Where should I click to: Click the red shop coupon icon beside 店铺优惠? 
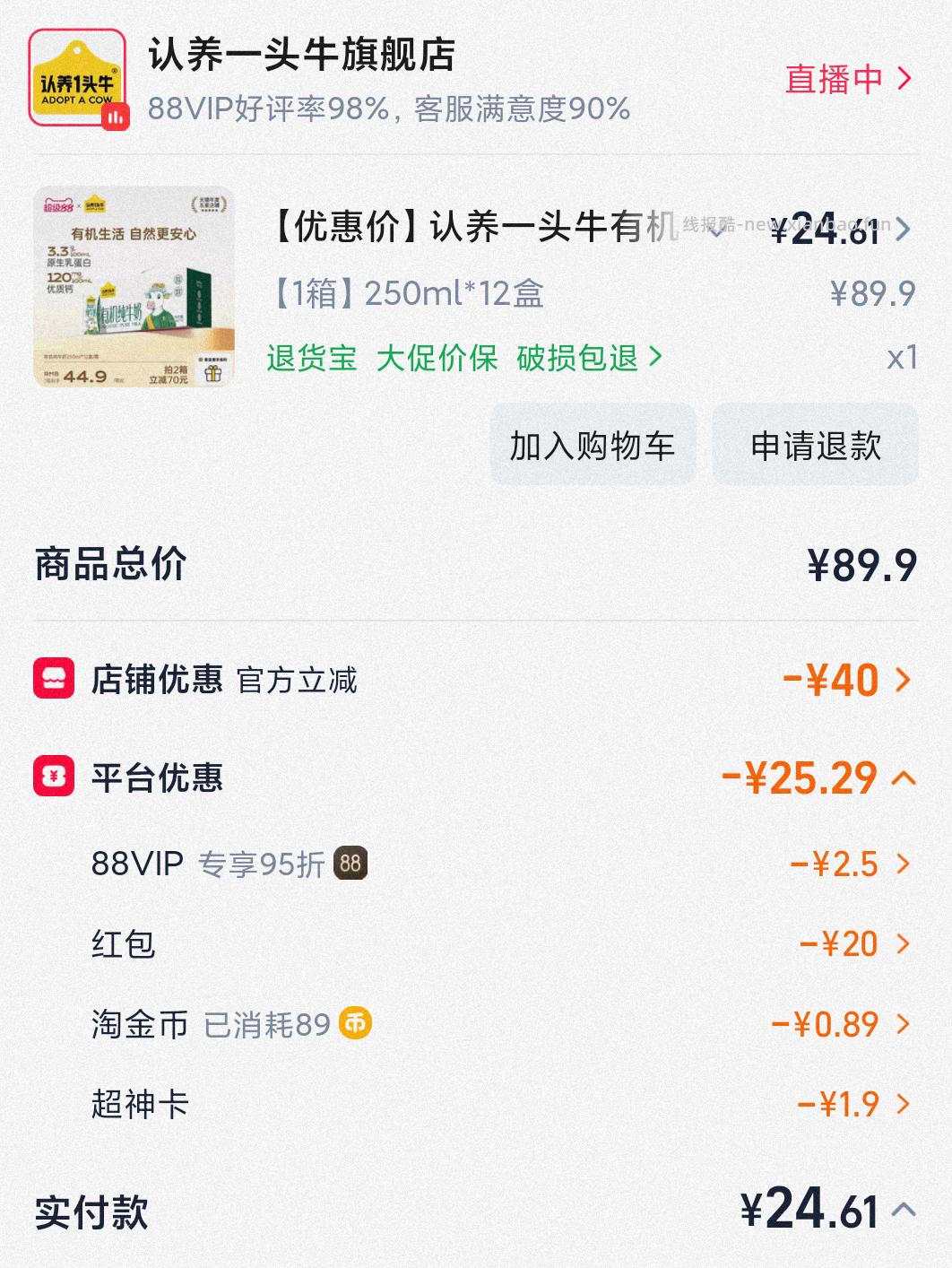coord(52,680)
